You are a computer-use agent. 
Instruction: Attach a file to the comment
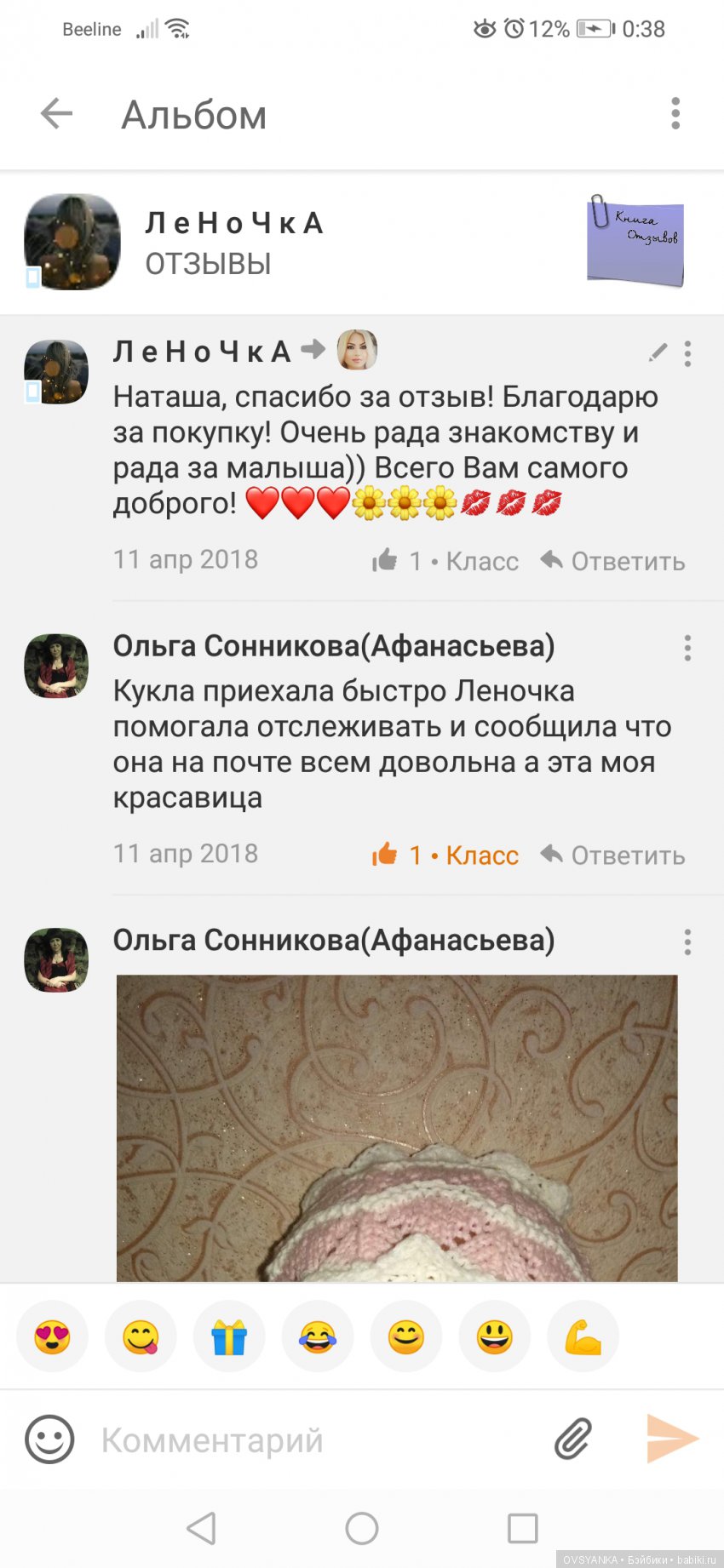[573, 1439]
